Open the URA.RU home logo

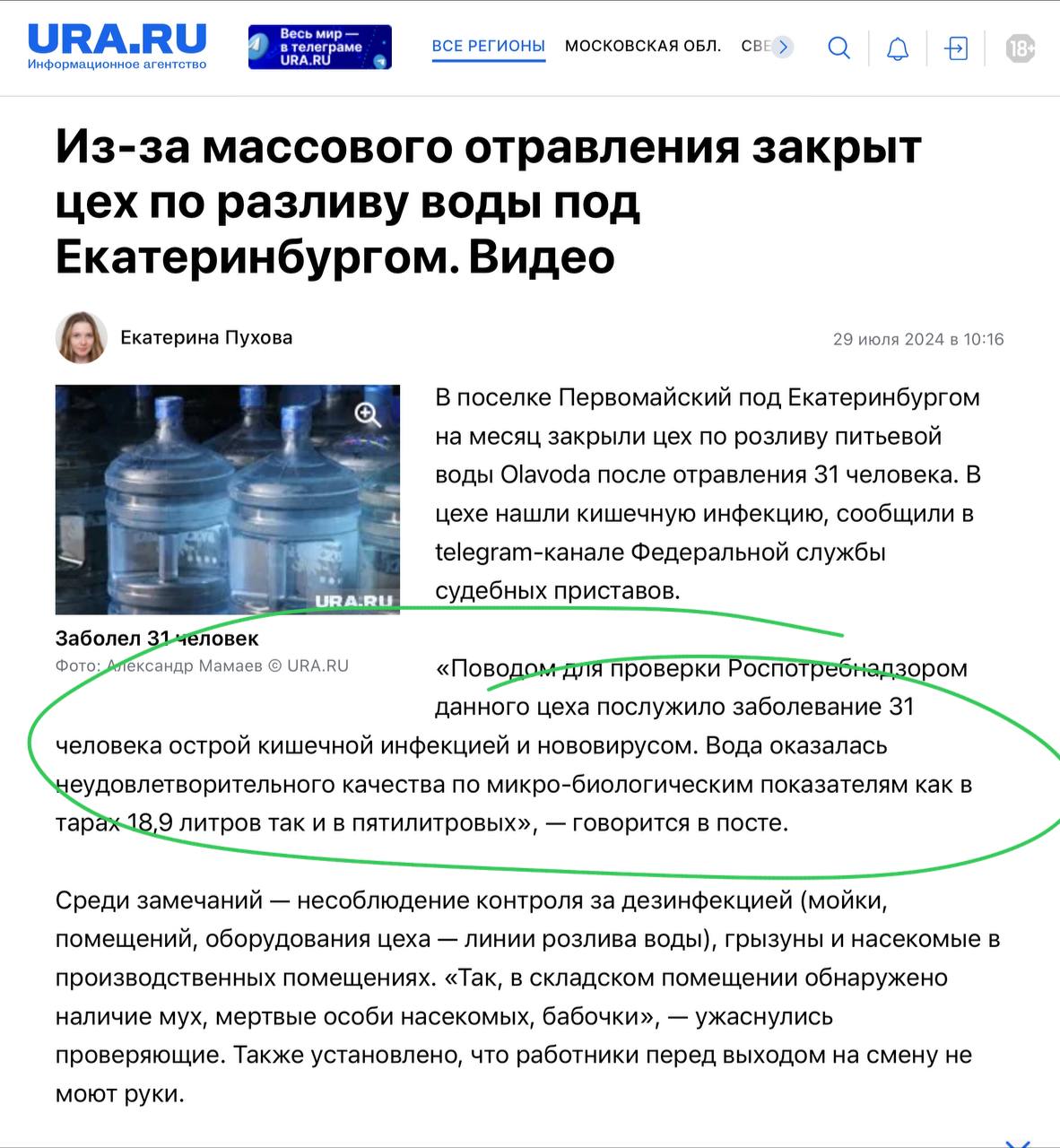point(117,45)
